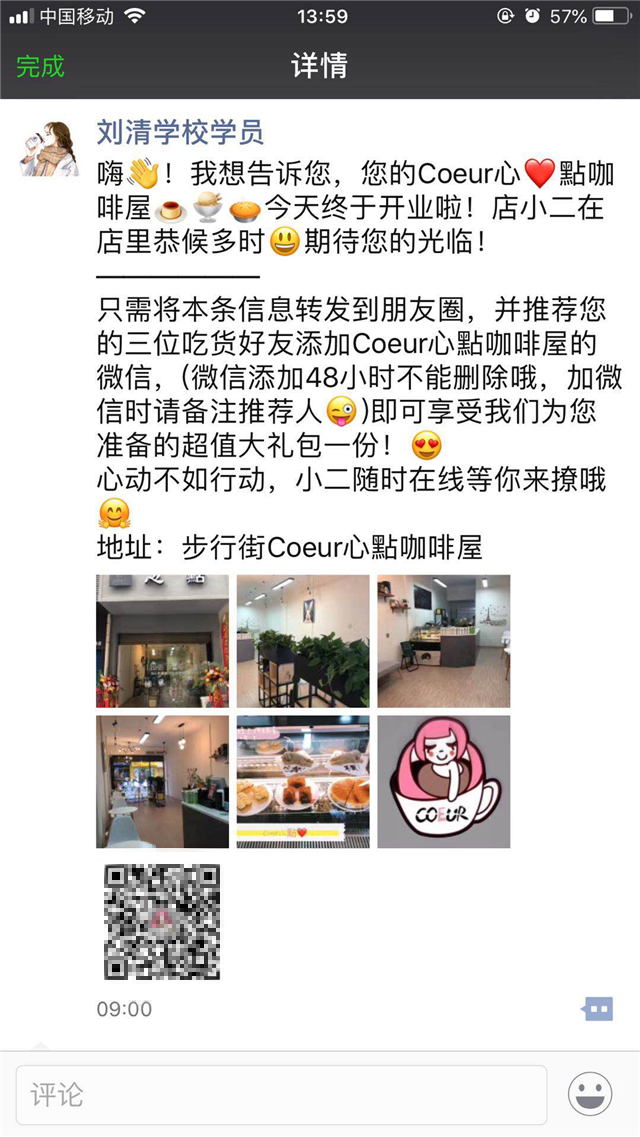Open the poster name 刘清学校学员
This screenshot has width=640, height=1137.
tap(180, 131)
